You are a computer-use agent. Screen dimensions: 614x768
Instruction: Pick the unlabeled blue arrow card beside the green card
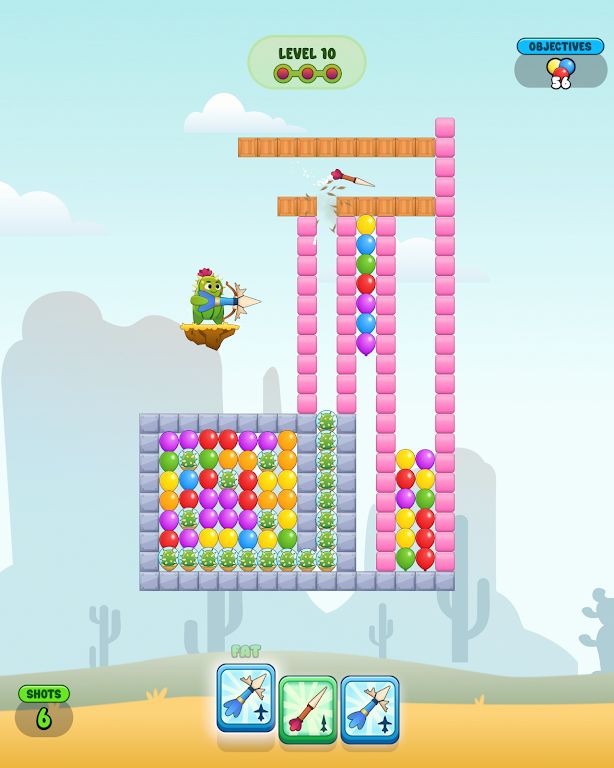[x=370, y=708]
